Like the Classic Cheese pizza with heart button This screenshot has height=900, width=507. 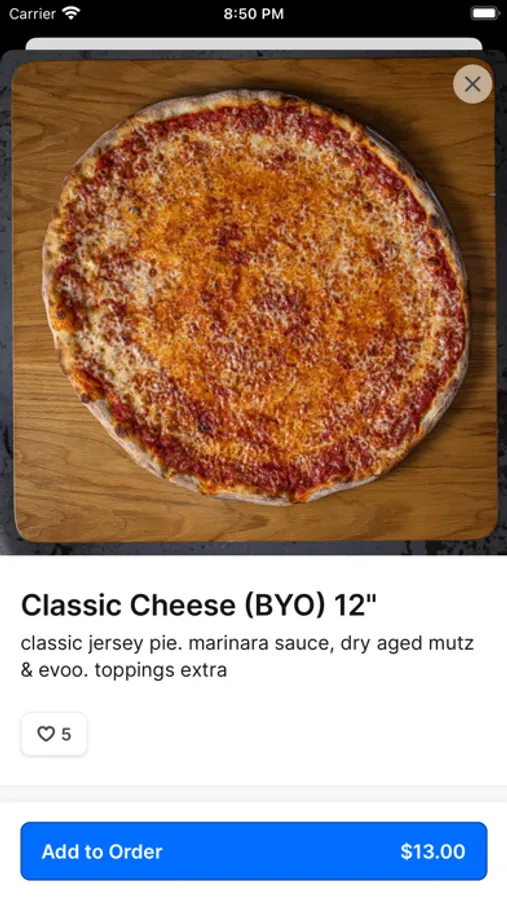click(x=54, y=734)
